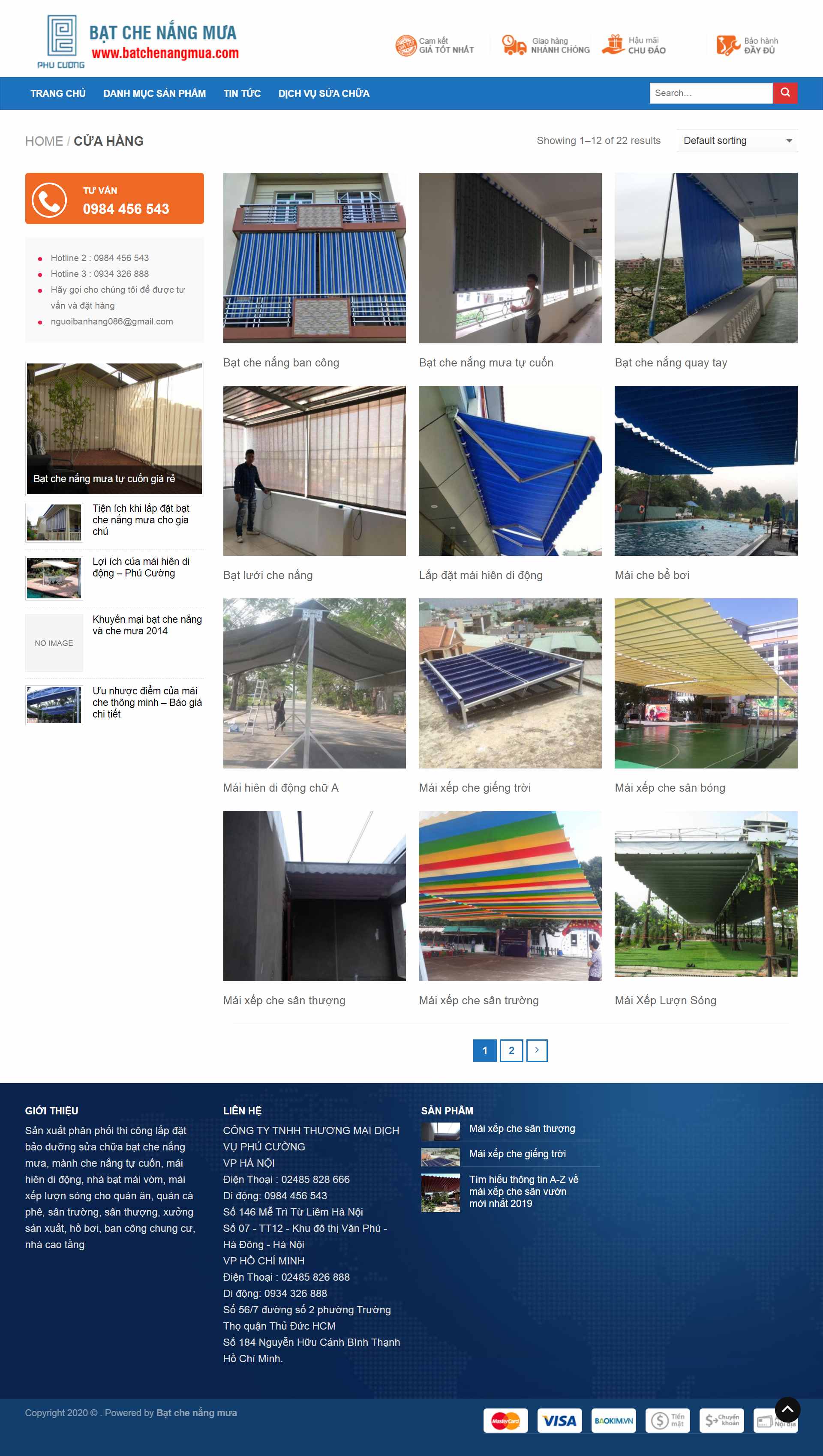
Task: View Mái Xếp Lượn Sóng product
Action: coord(665,1000)
